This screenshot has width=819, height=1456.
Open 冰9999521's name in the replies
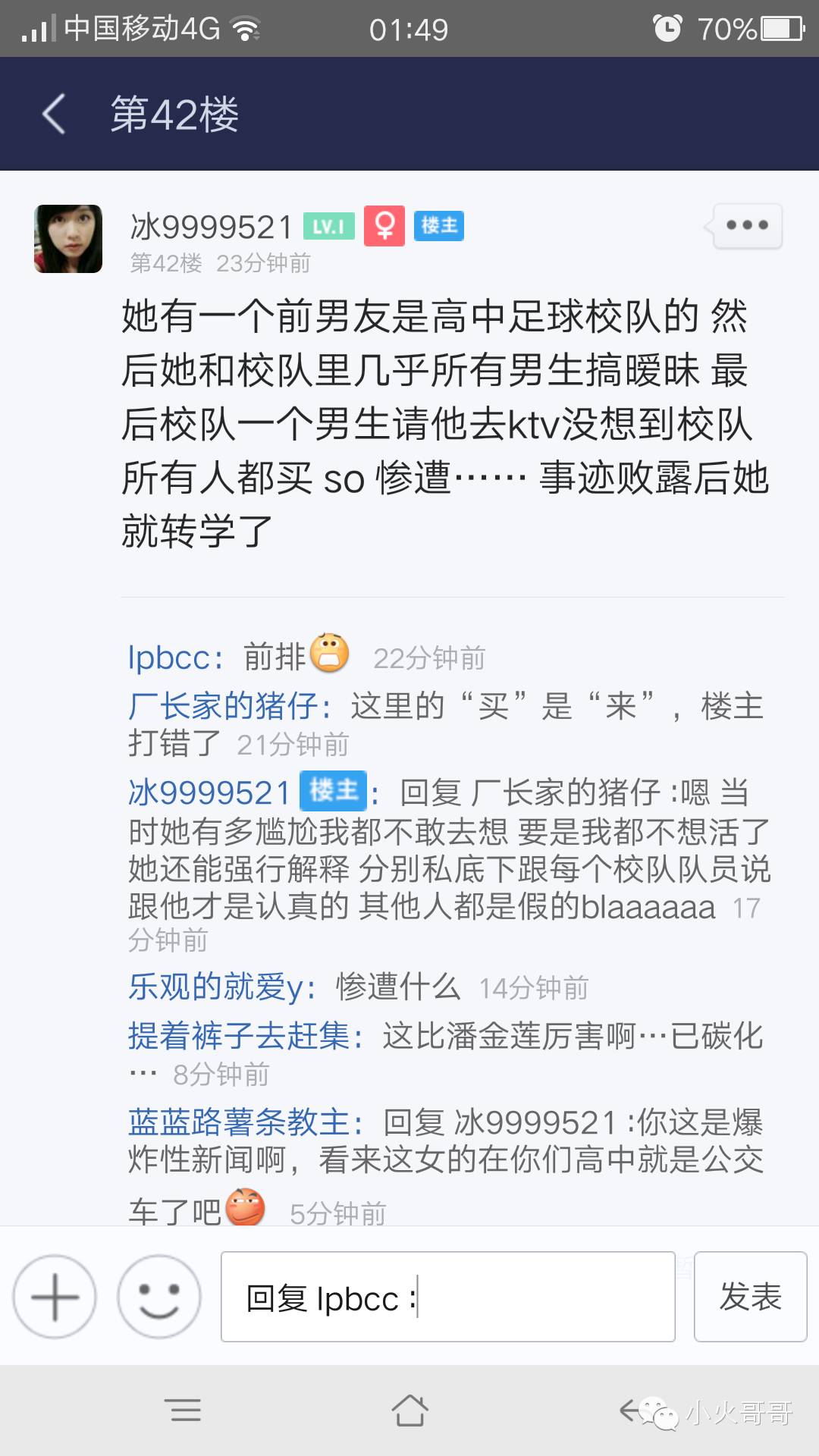(209, 793)
